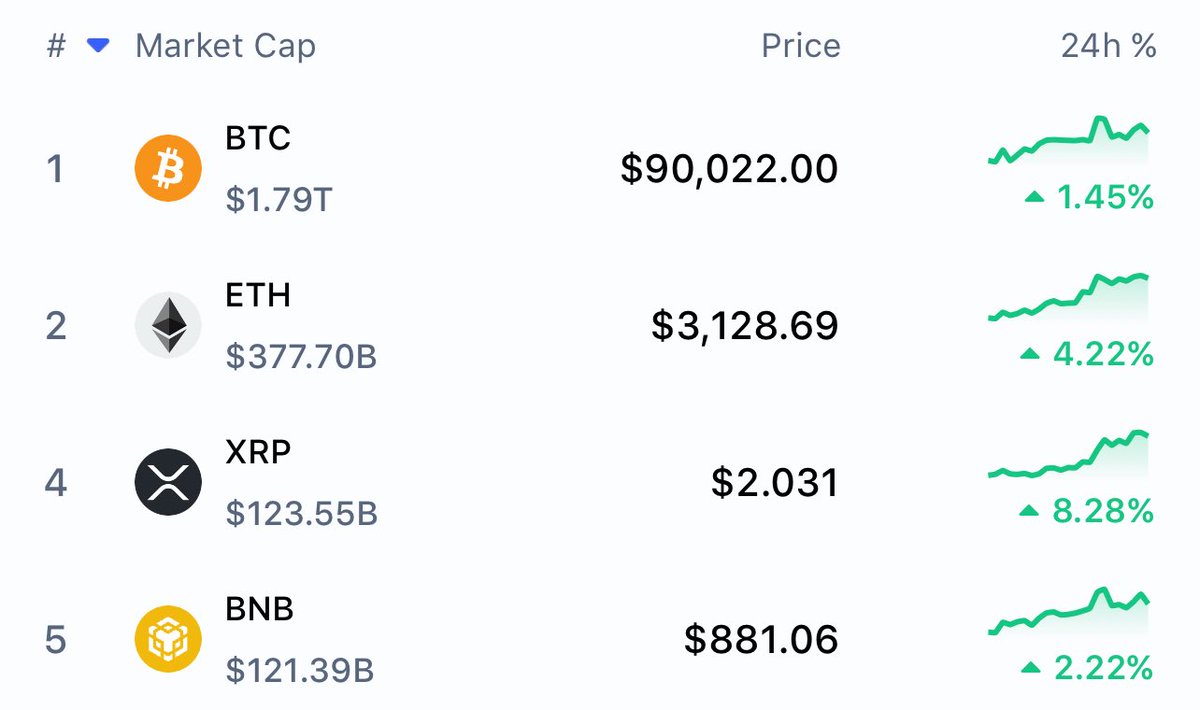Open the BTC coin row
Viewport: 1200px width, 710px height.
(258, 138)
